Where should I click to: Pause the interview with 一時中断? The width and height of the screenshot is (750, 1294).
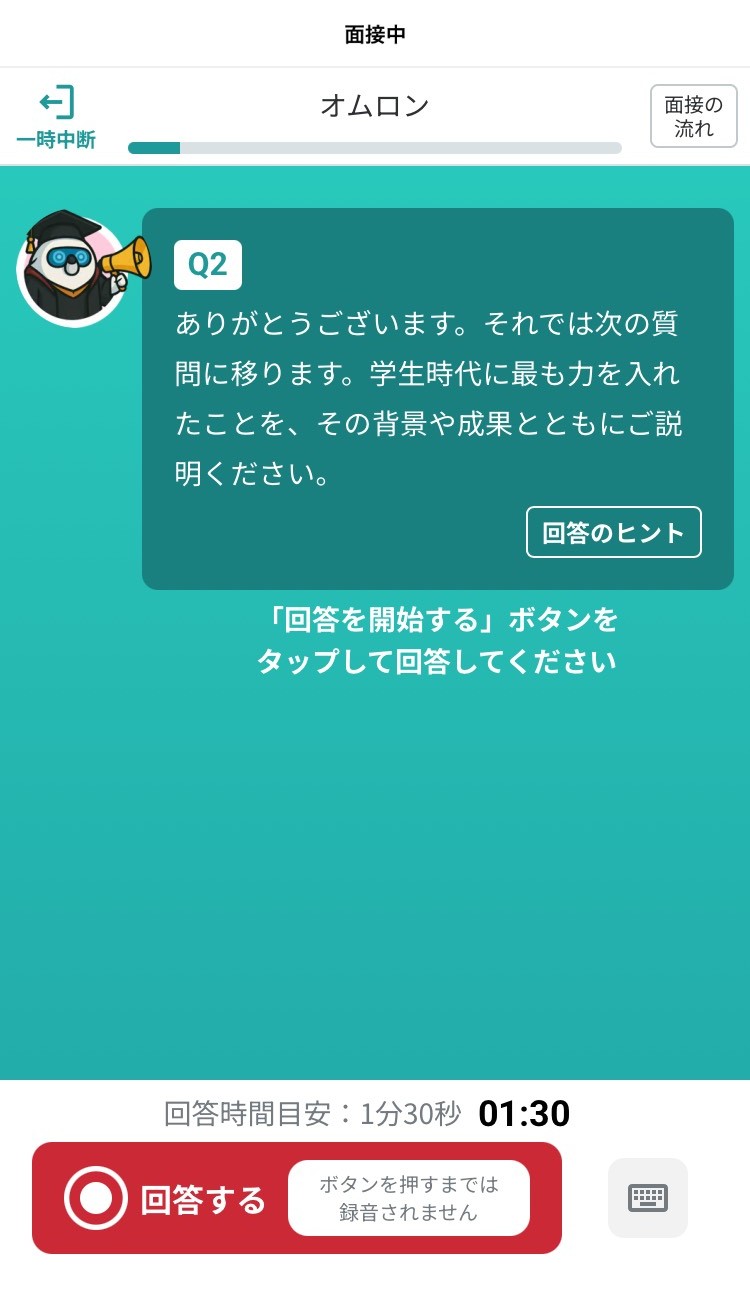(56, 118)
